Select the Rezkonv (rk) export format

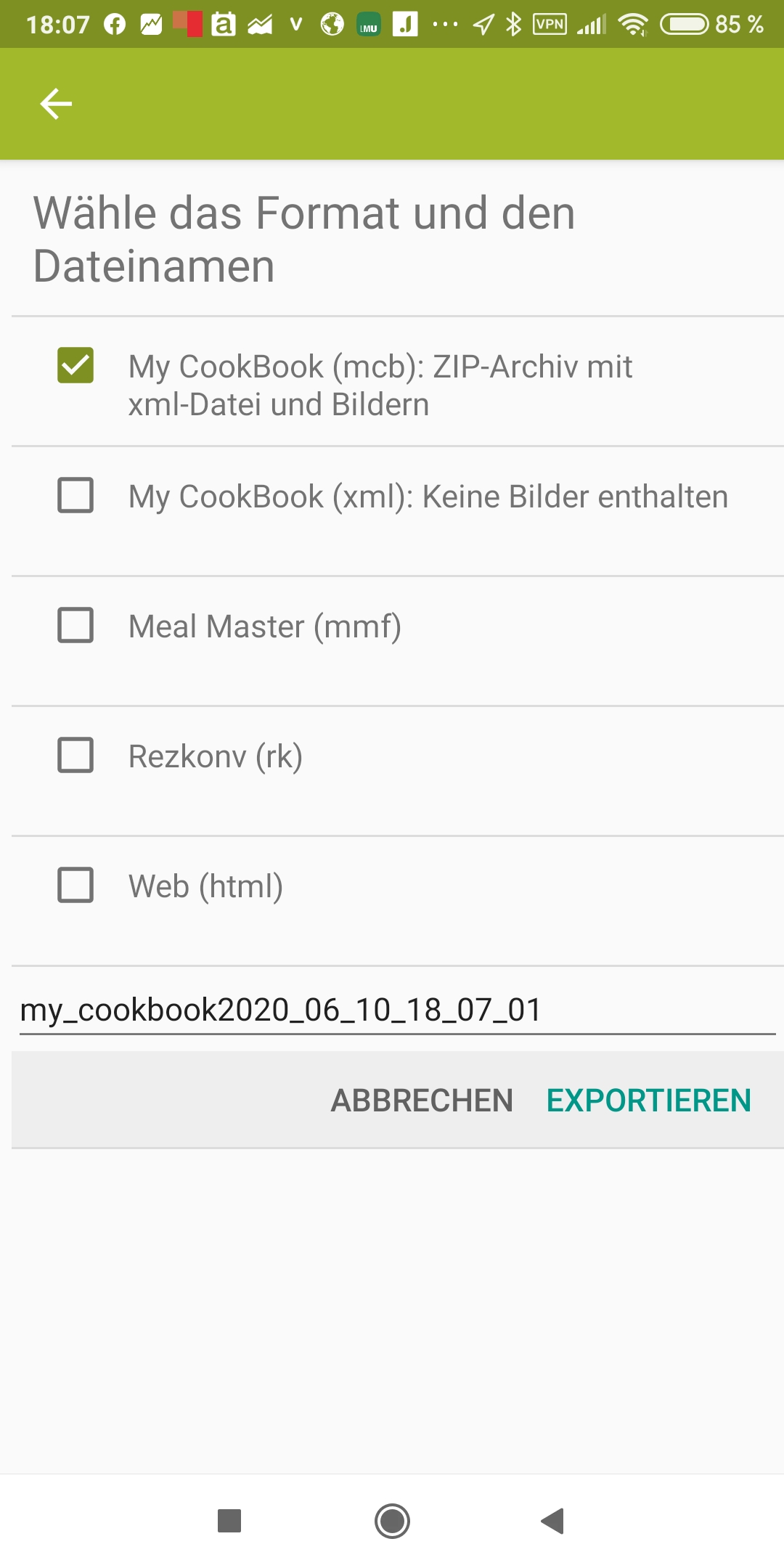75,756
